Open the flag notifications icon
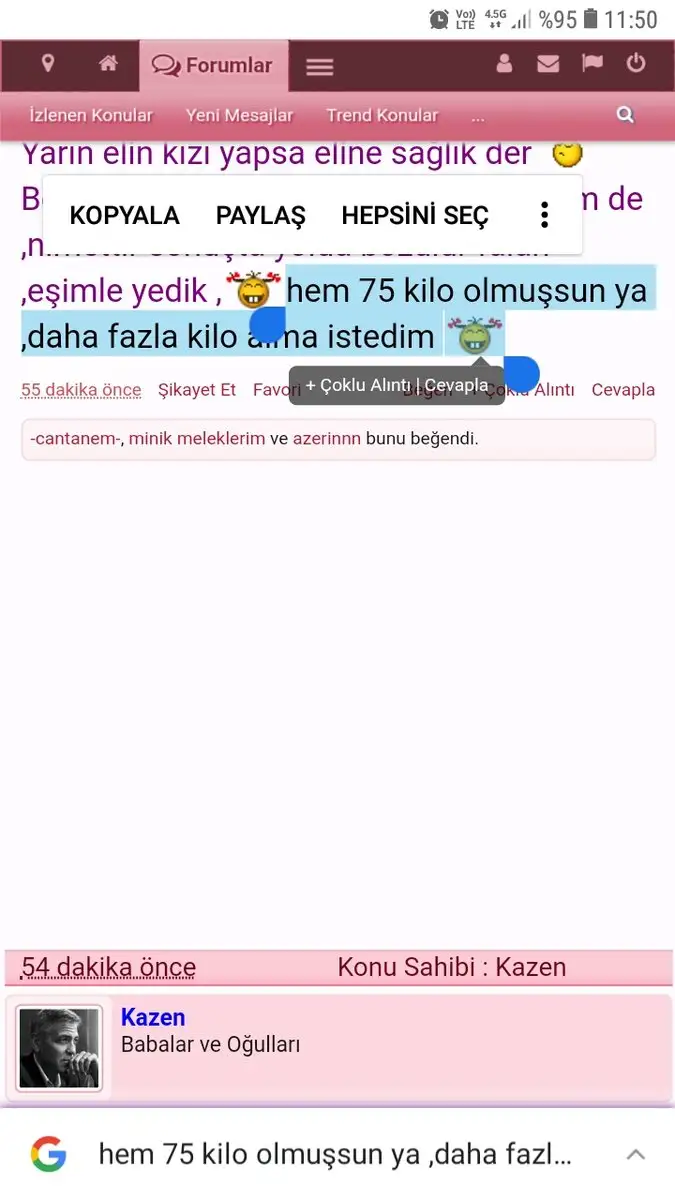 [592, 65]
